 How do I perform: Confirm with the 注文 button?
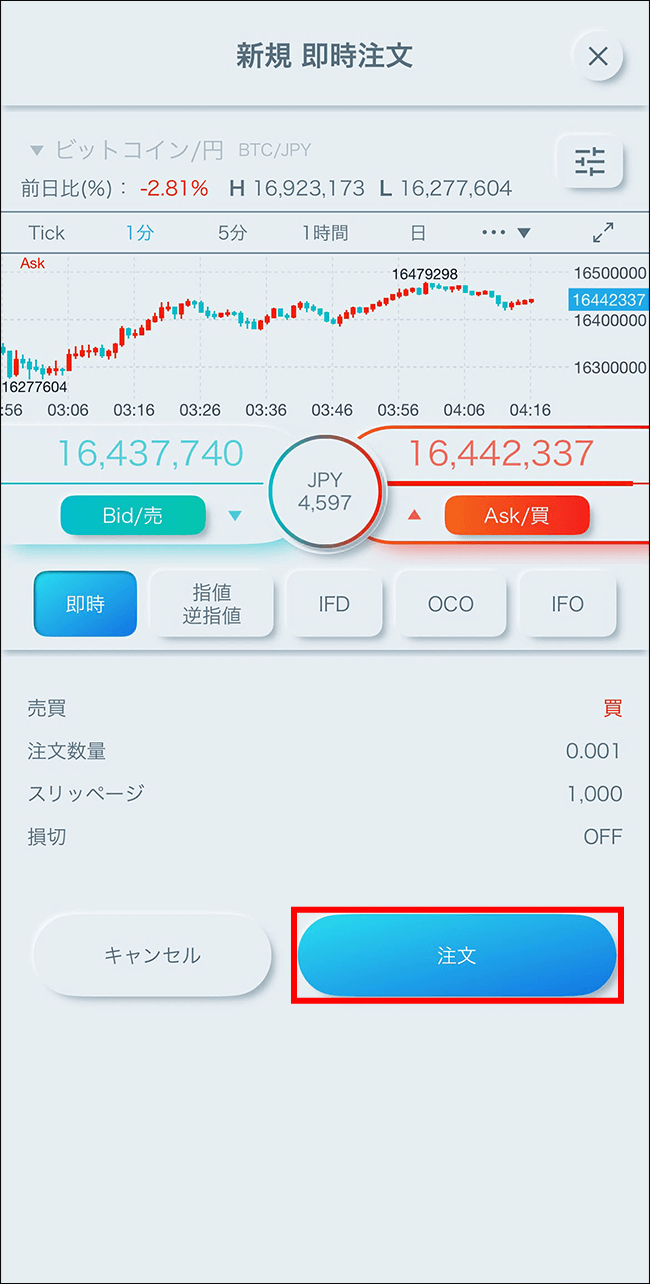[457, 955]
